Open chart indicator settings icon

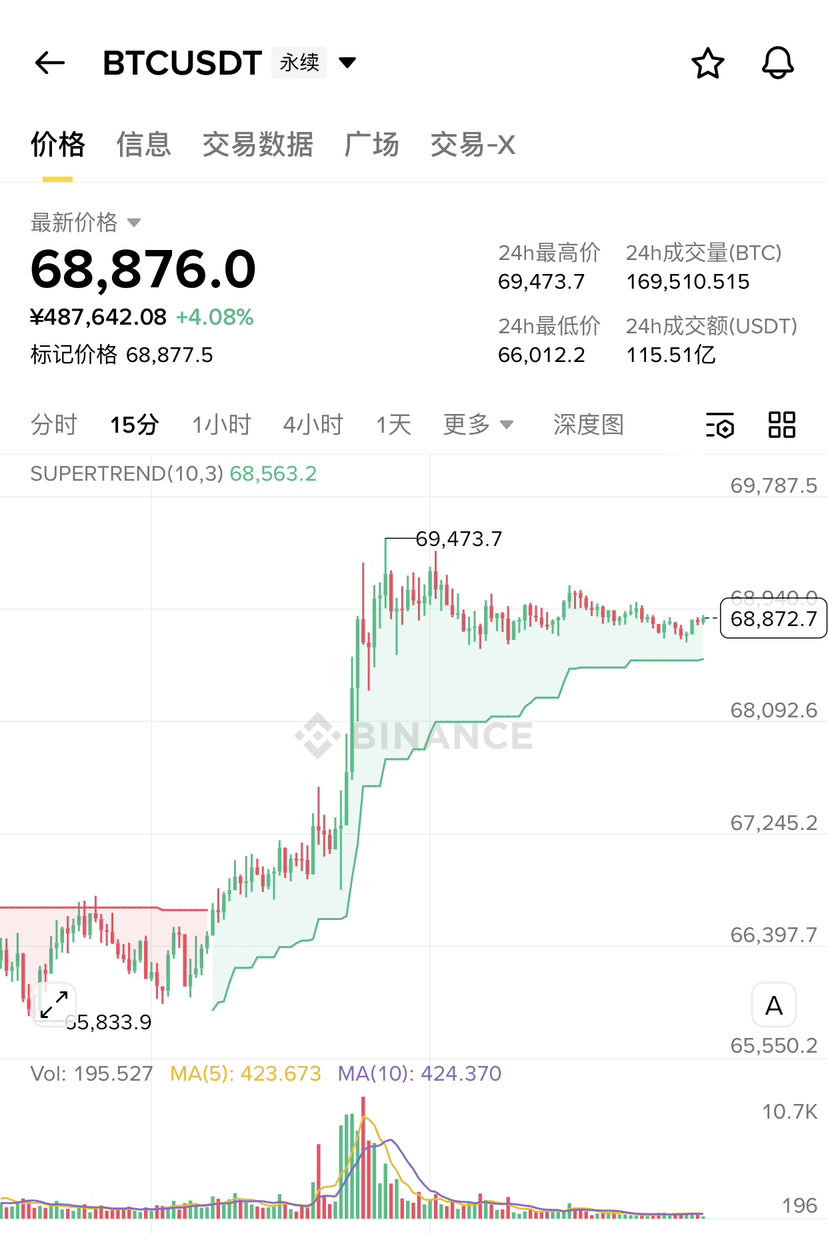pyautogui.click(x=720, y=425)
